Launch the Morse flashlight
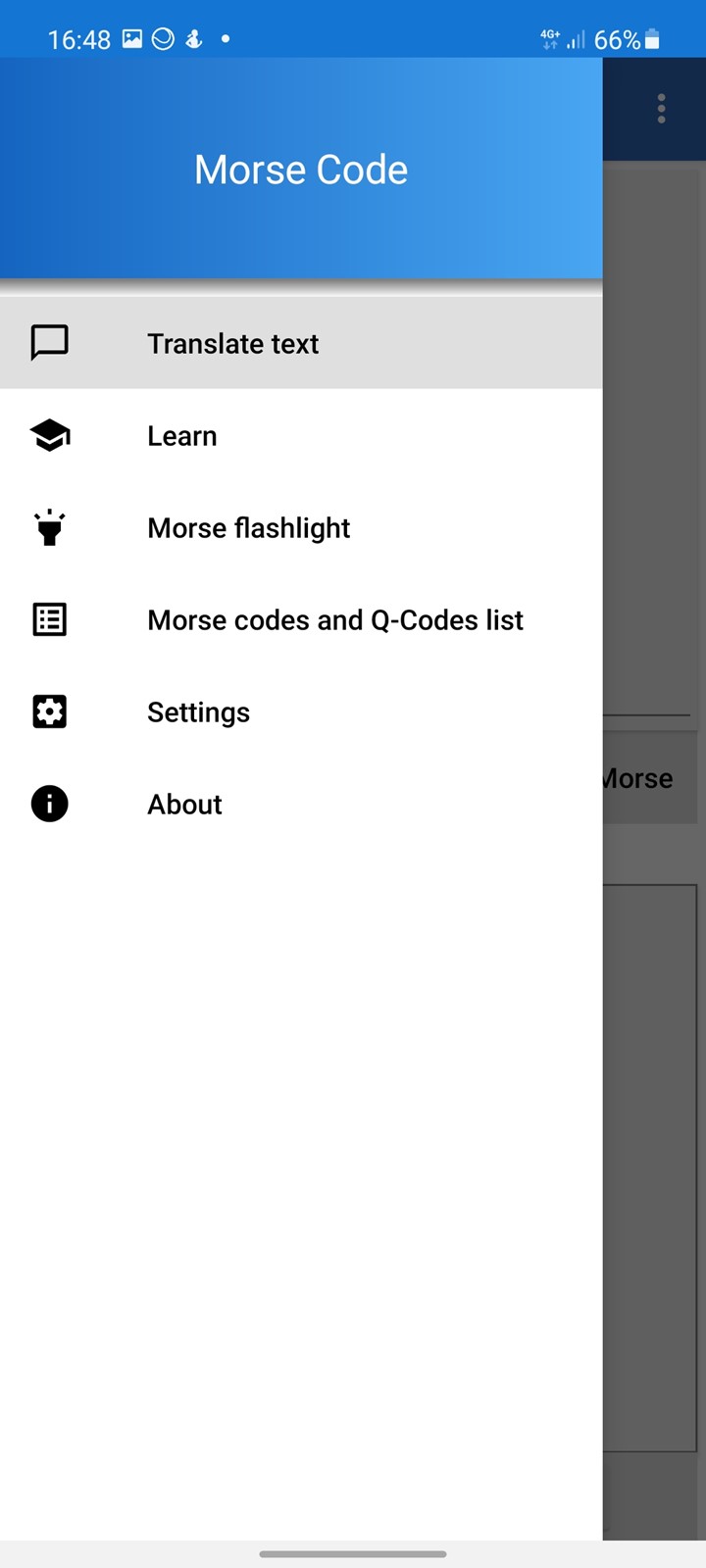Image resolution: width=706 pixels, height=1568 pixels. [x=301, y=527]
